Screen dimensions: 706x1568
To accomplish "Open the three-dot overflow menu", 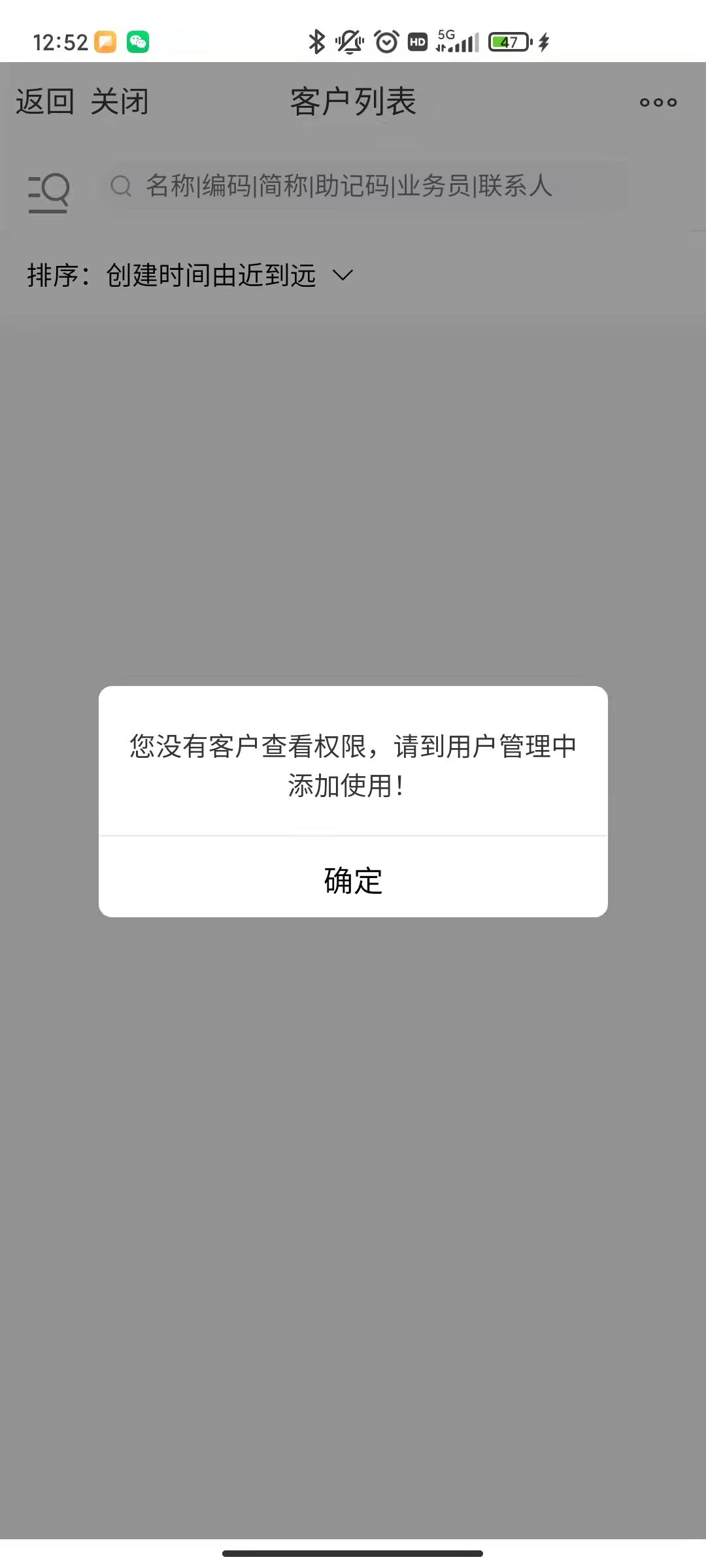I will pyautogui.click(x=658, y=103).
